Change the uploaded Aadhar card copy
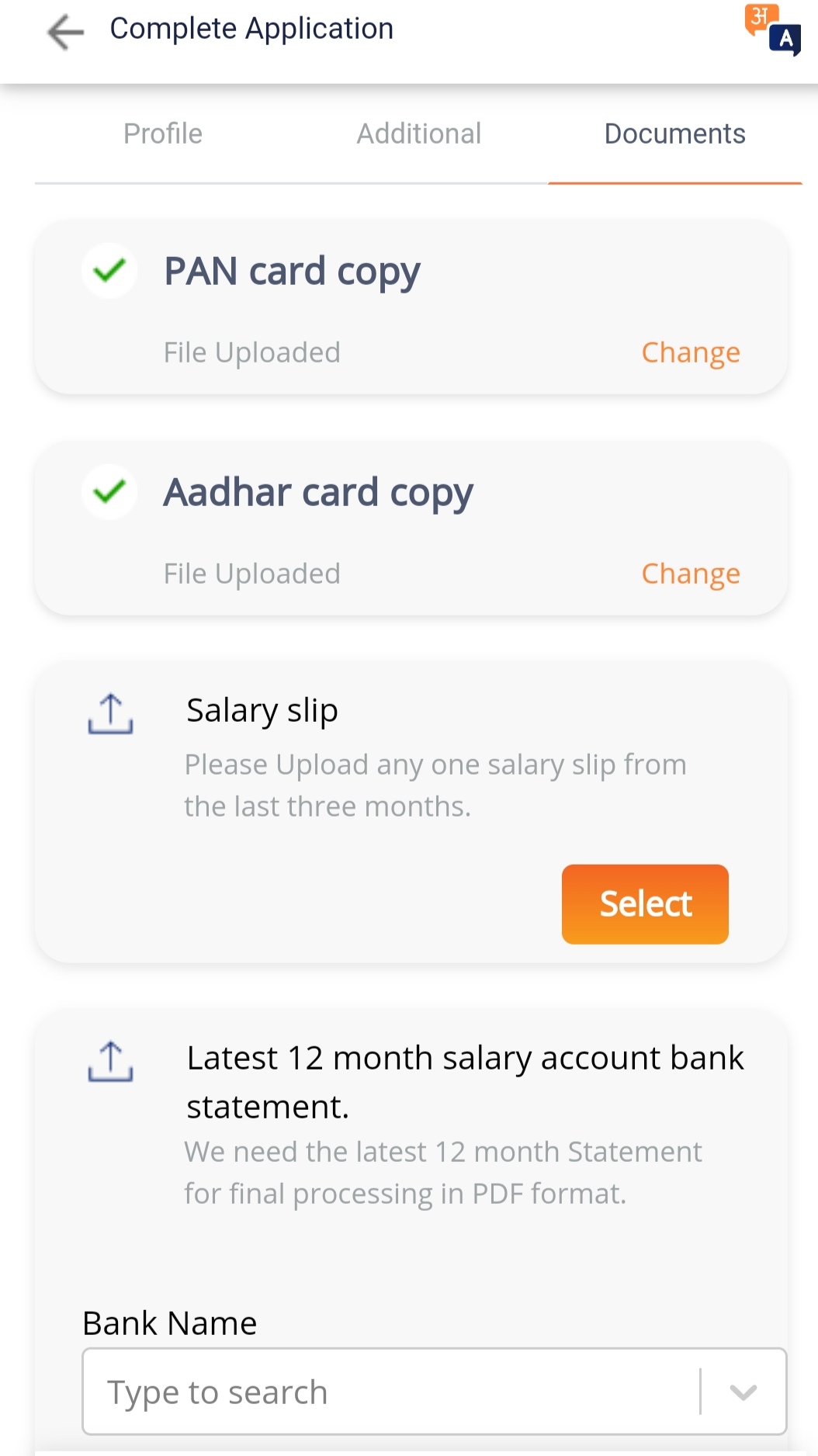818x1456 pixels. point(691,574)
